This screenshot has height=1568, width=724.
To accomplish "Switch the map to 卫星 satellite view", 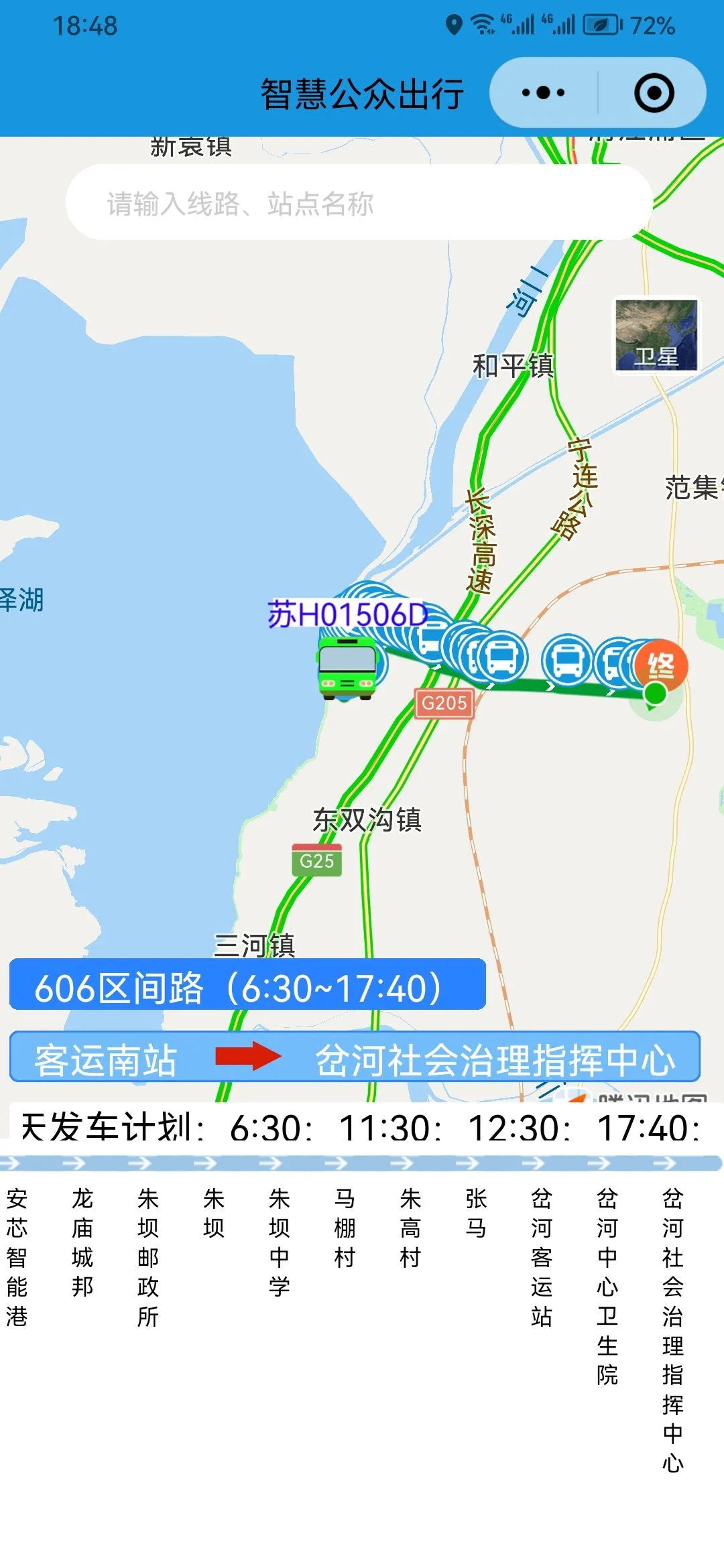I will [657, 335].
